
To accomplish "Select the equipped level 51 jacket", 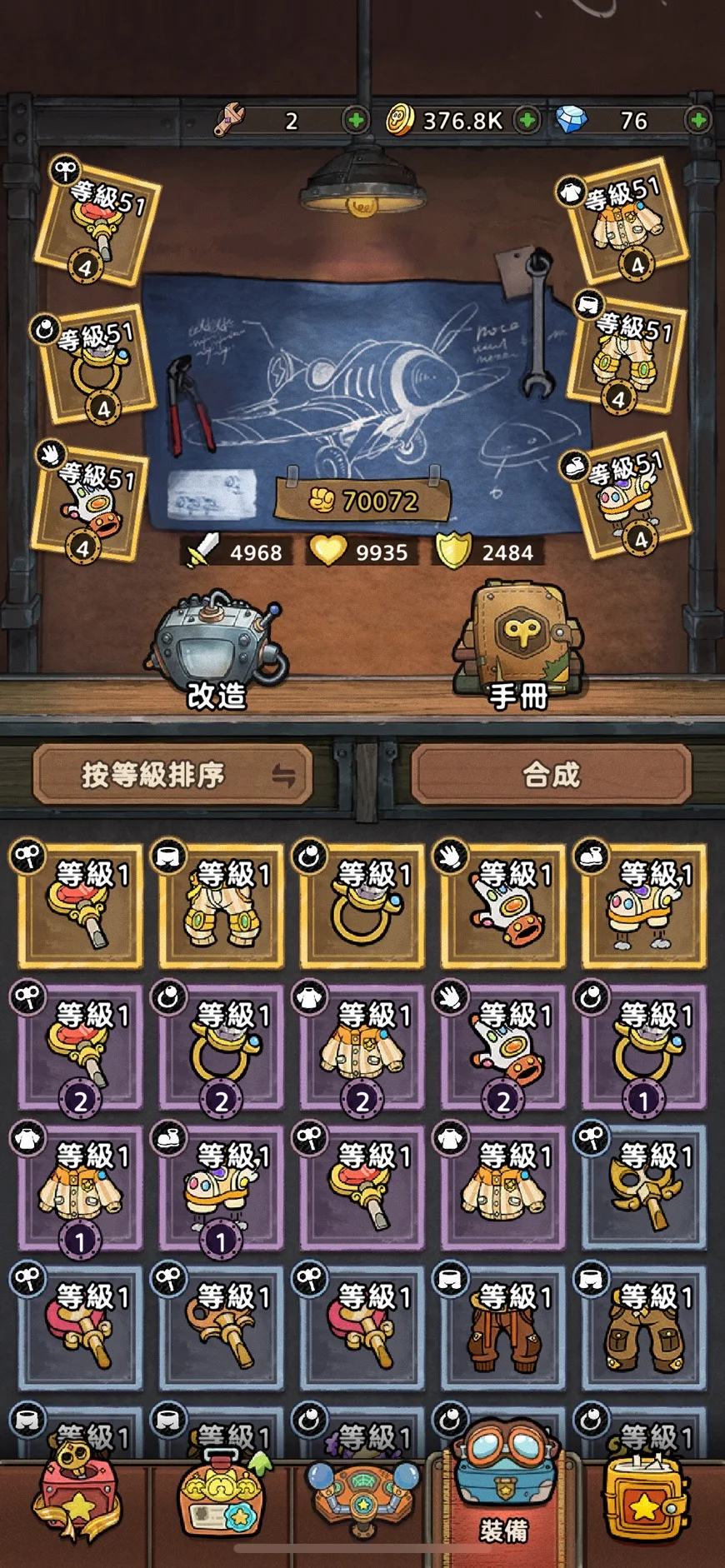I will pyautogui.click(x=628, y=221).
